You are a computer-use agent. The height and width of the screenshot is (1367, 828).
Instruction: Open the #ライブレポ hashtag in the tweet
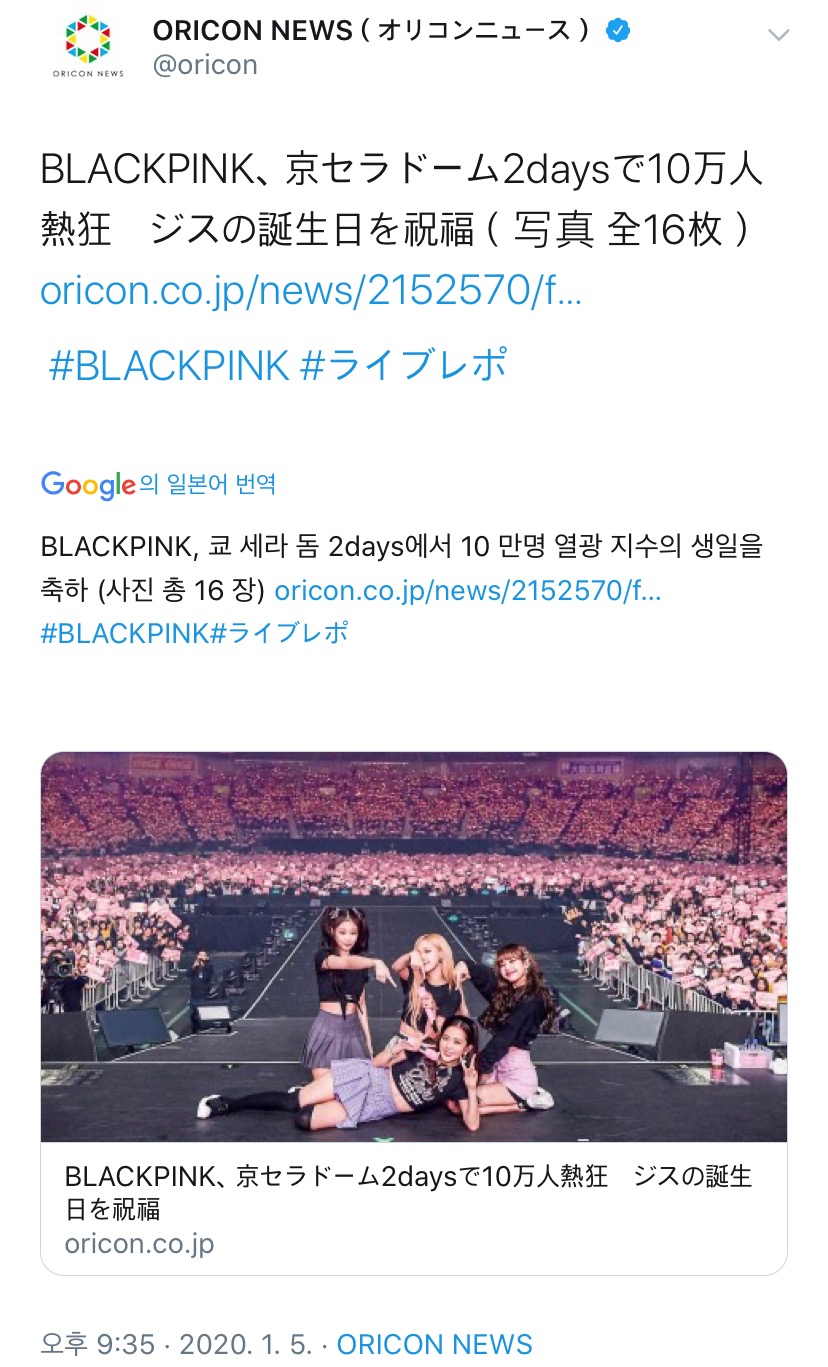click(404, 366)
